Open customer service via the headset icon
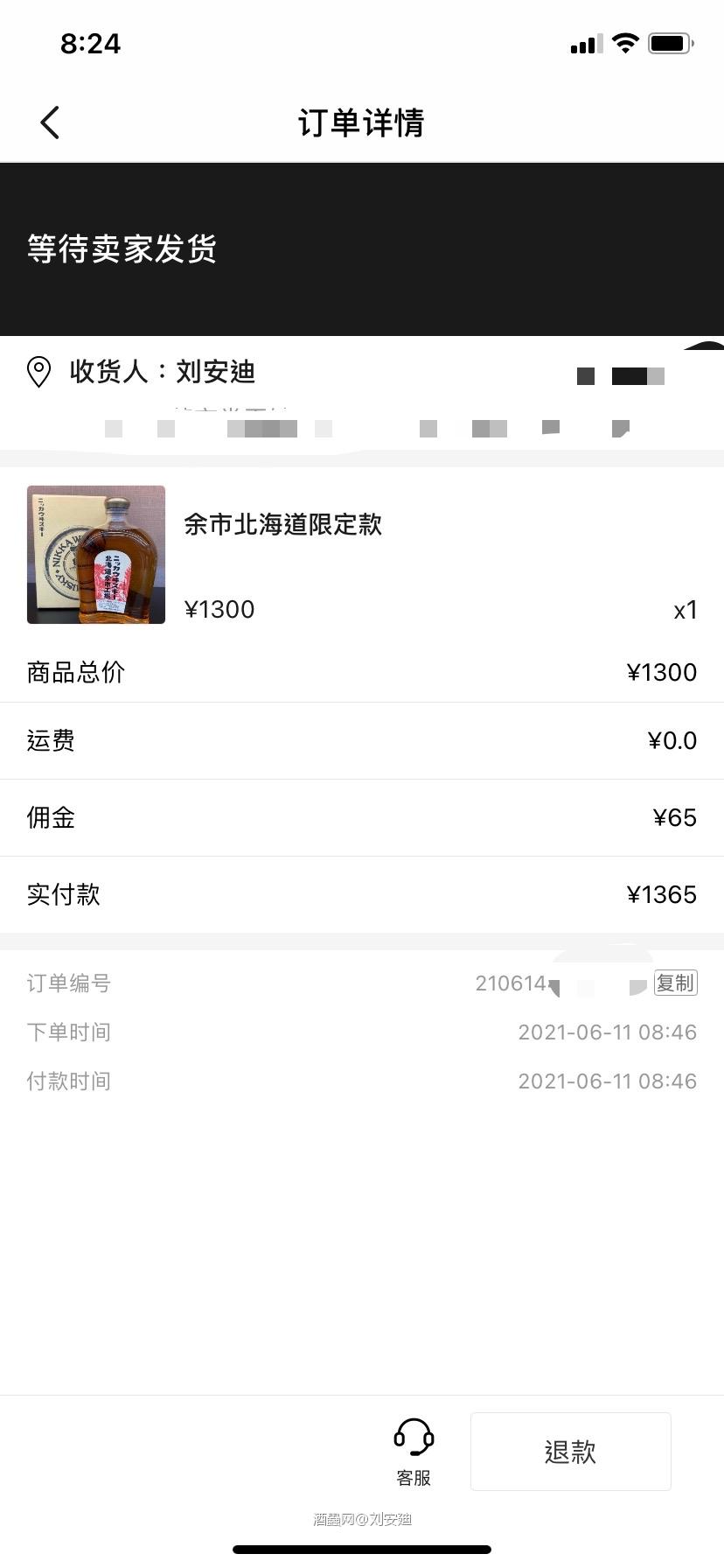The height and width of the screenshot is (1568, 724). [x=412, y=1435]
